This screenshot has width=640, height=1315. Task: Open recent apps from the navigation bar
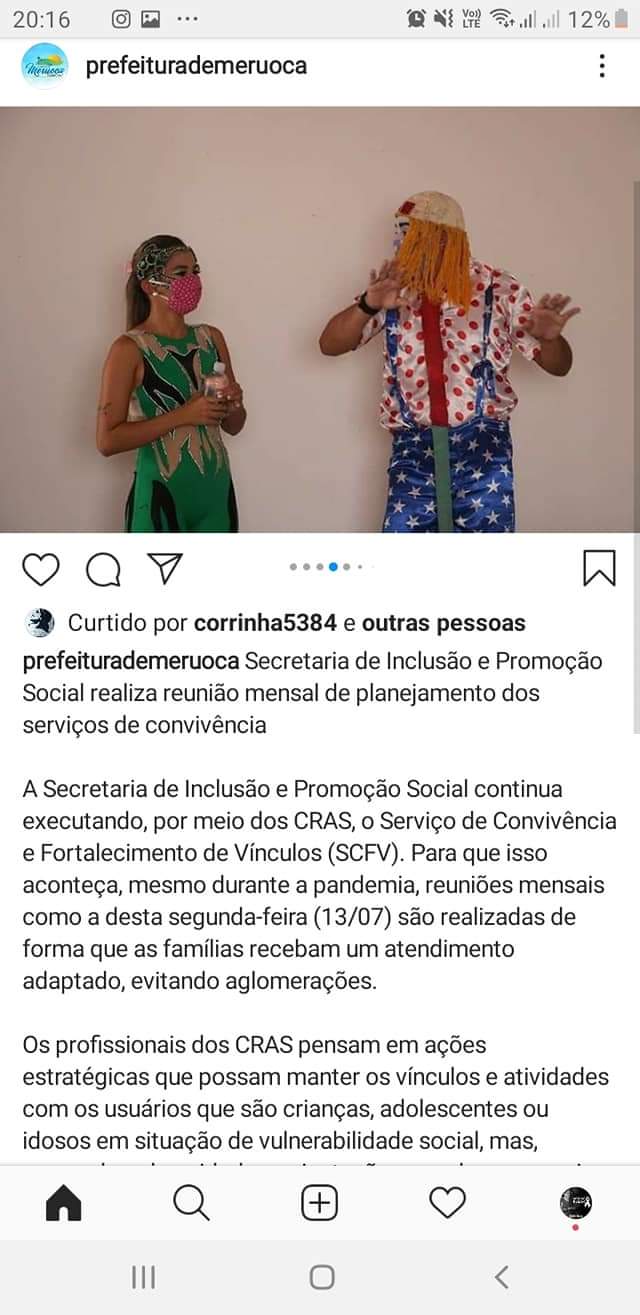[x=143, y=1276]
